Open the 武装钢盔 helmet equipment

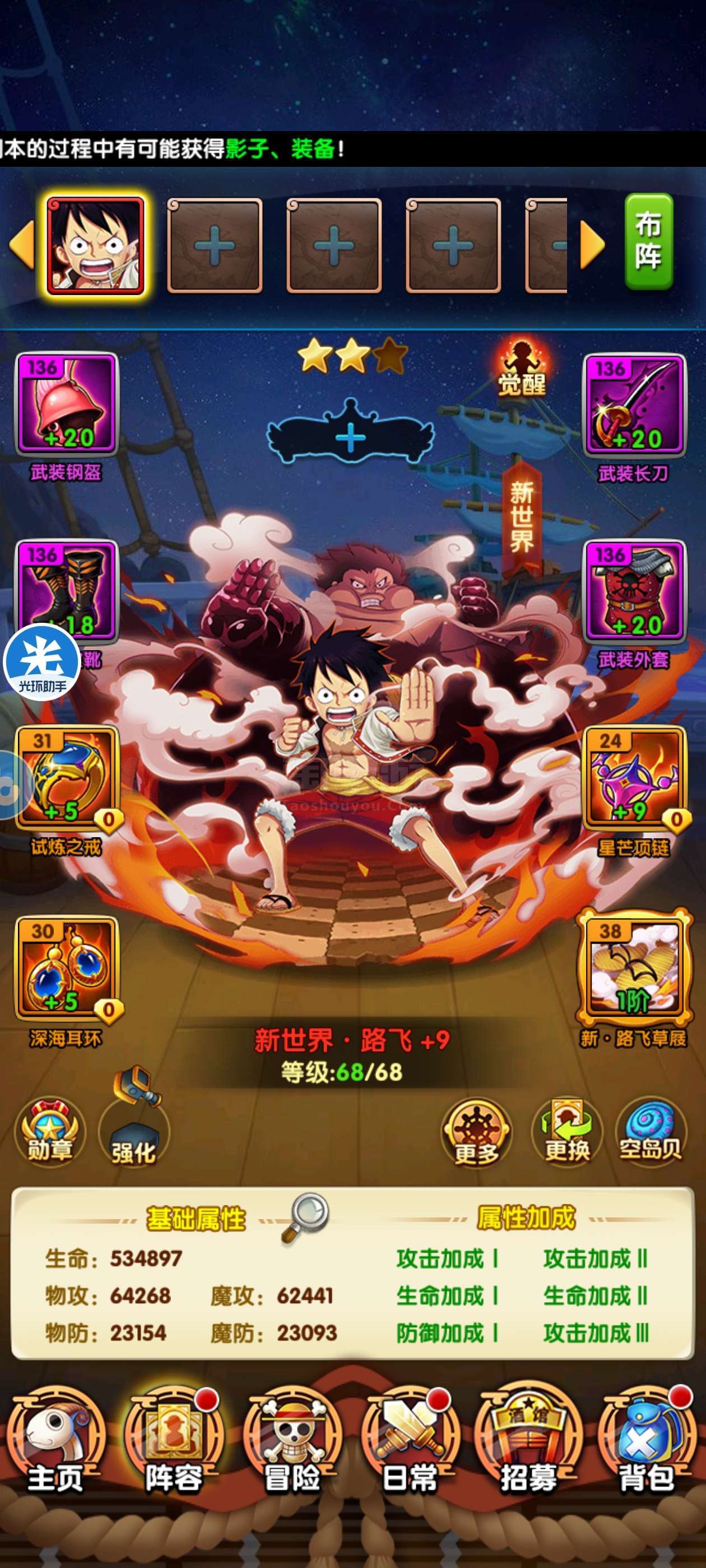click(66, 404)
